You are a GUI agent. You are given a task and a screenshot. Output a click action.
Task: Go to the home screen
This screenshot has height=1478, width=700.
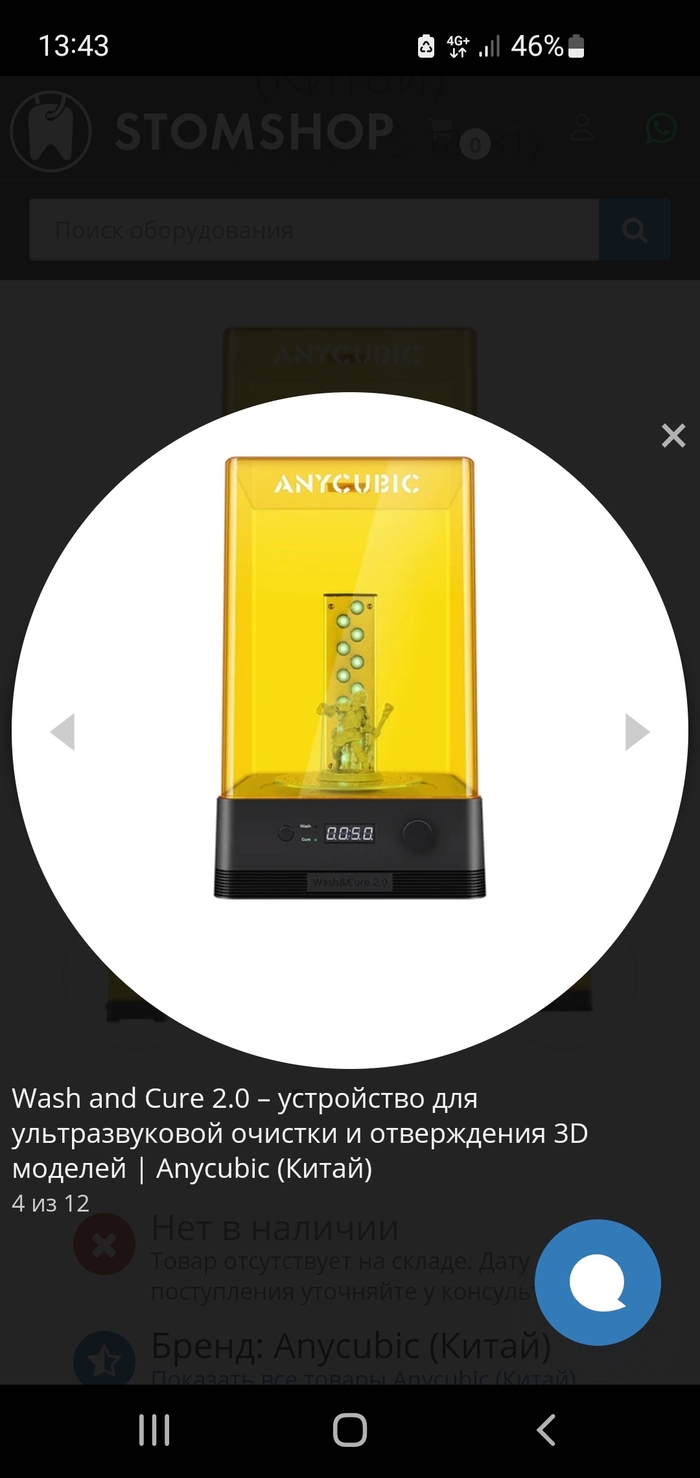[350, 1431]
